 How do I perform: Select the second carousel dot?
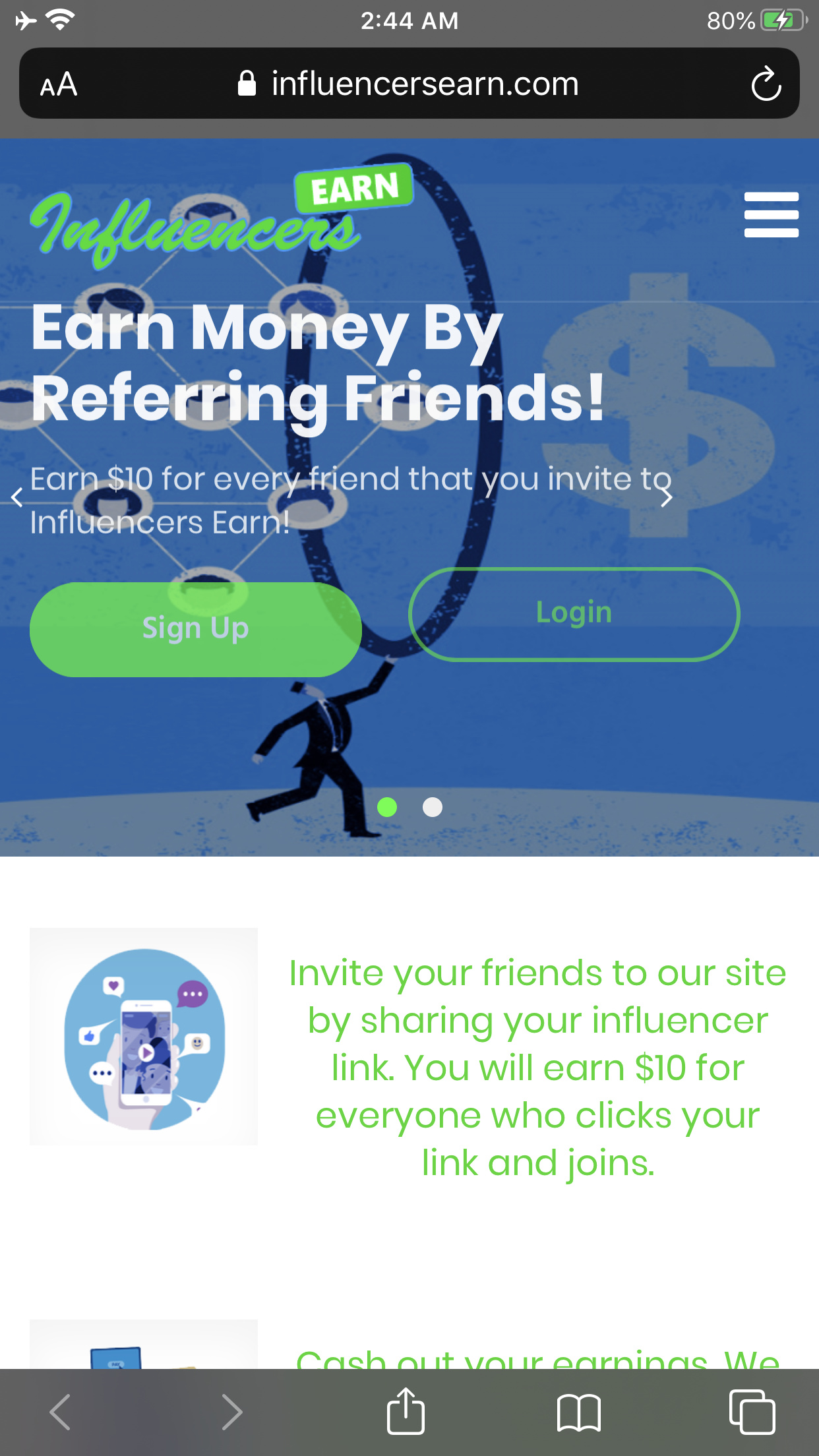433,807
